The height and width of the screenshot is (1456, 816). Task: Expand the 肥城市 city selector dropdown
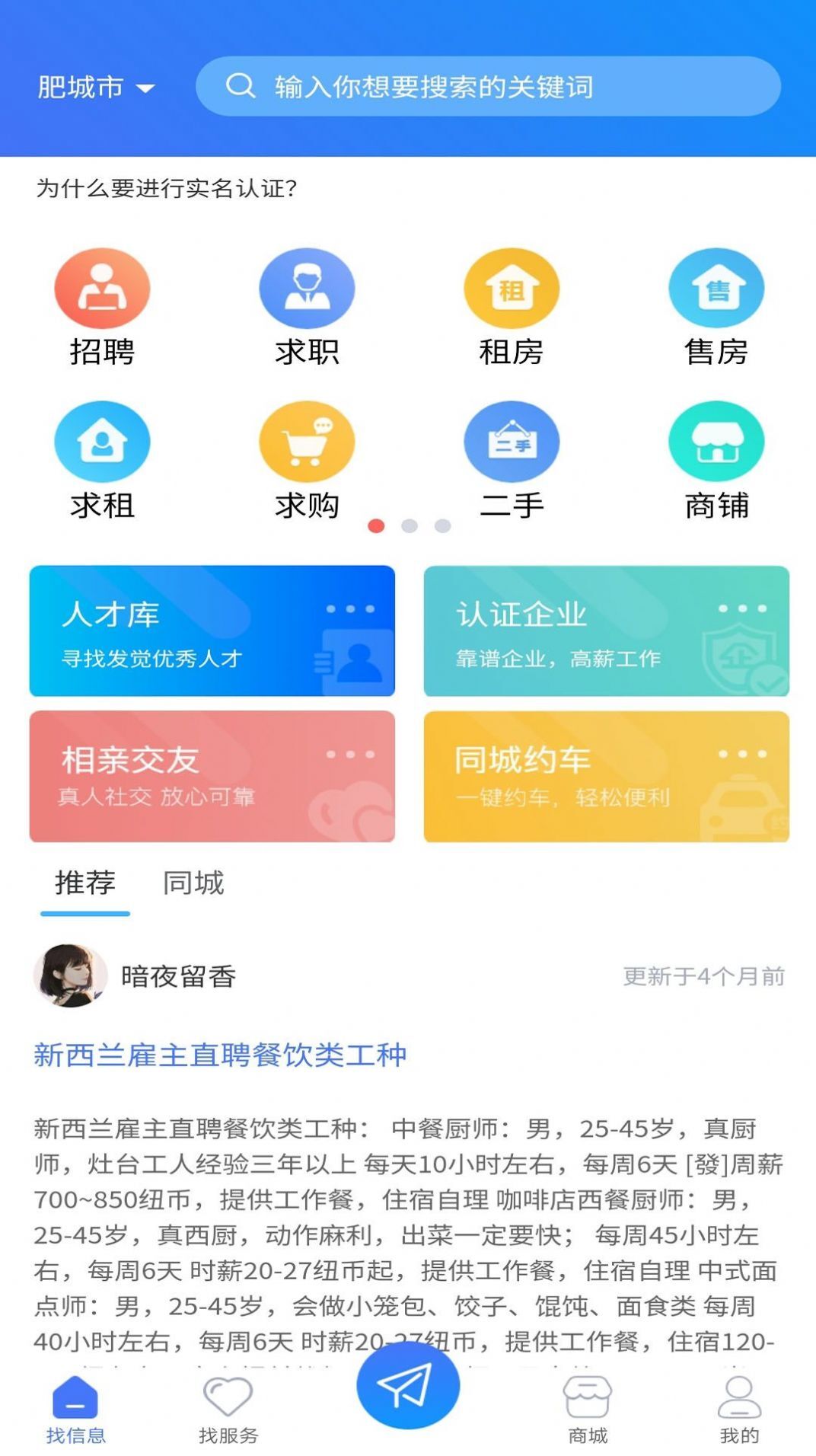coord(95,86)
